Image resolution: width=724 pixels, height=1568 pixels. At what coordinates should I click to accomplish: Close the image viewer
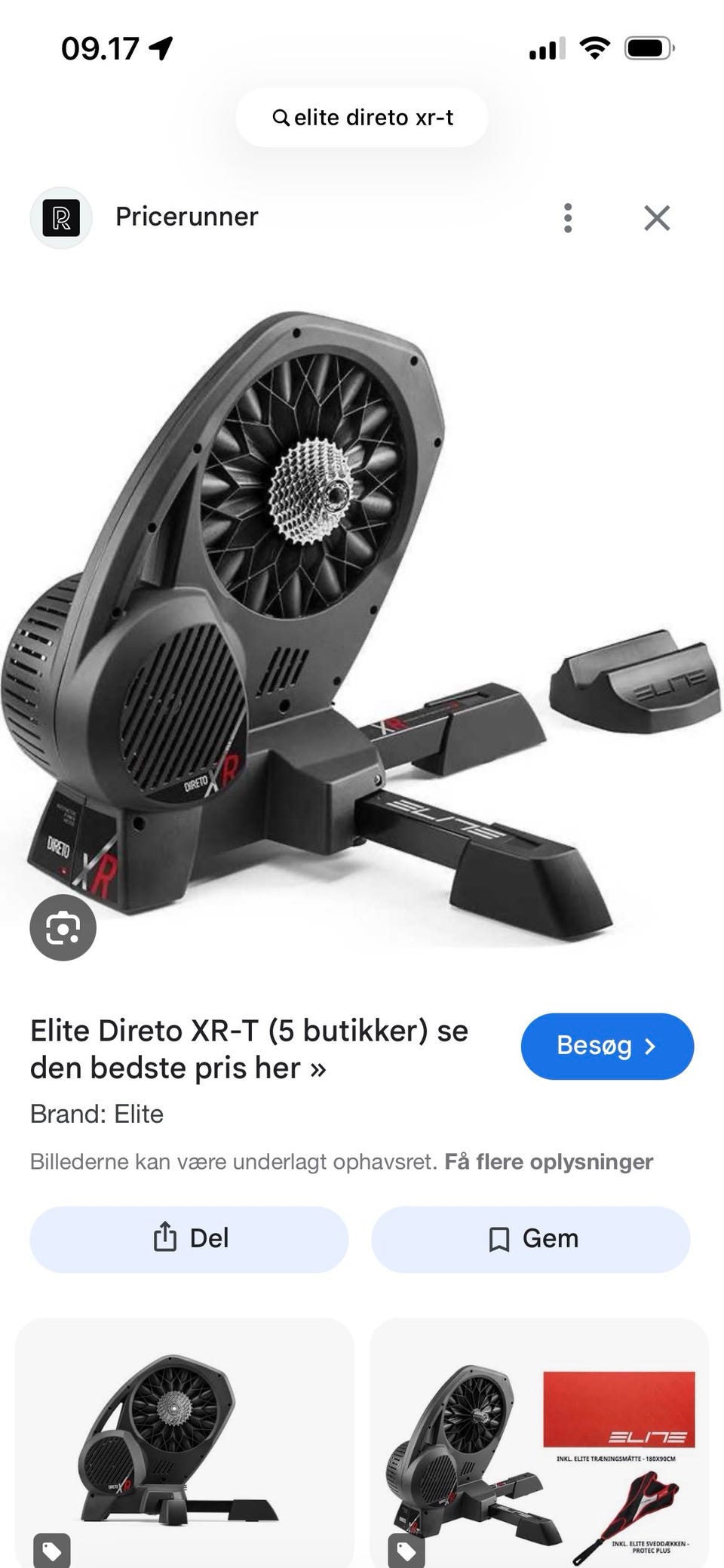tap(657, 218)
